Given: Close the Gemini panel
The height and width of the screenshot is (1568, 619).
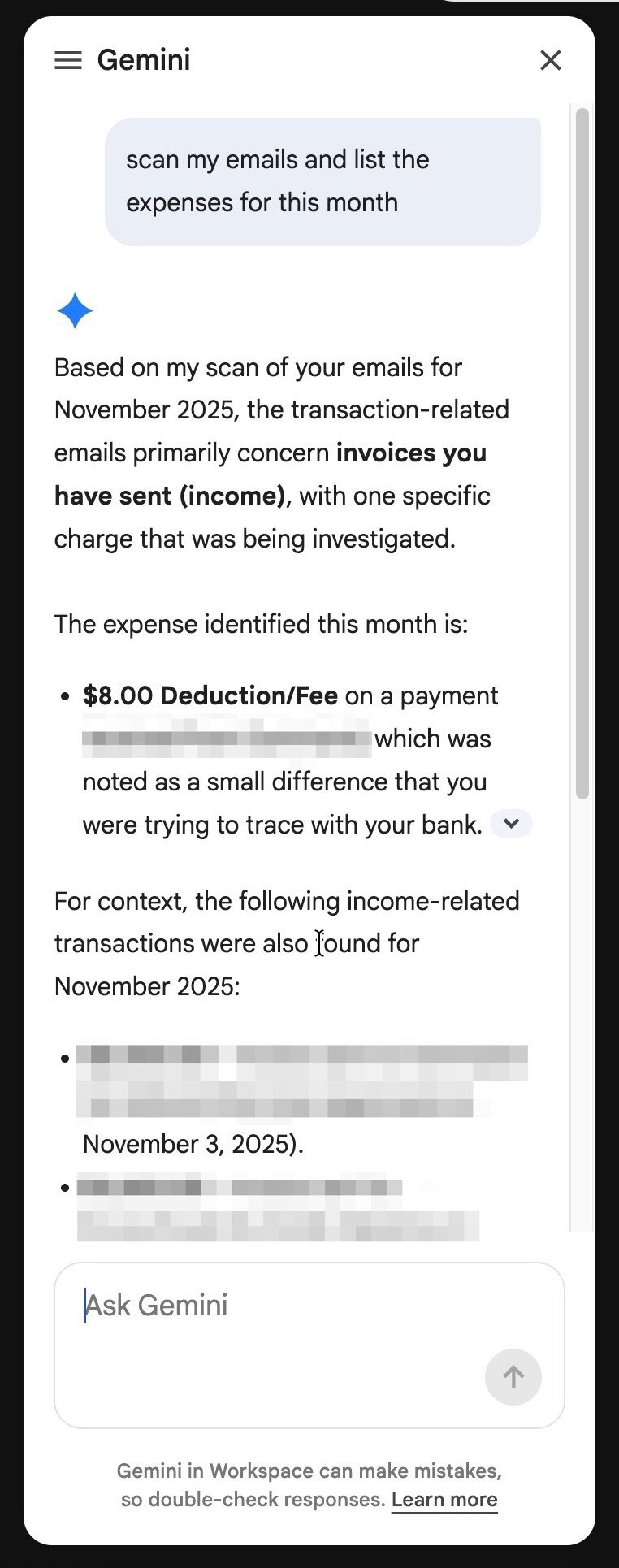Looking at the screenshot, I should point(551,60).
